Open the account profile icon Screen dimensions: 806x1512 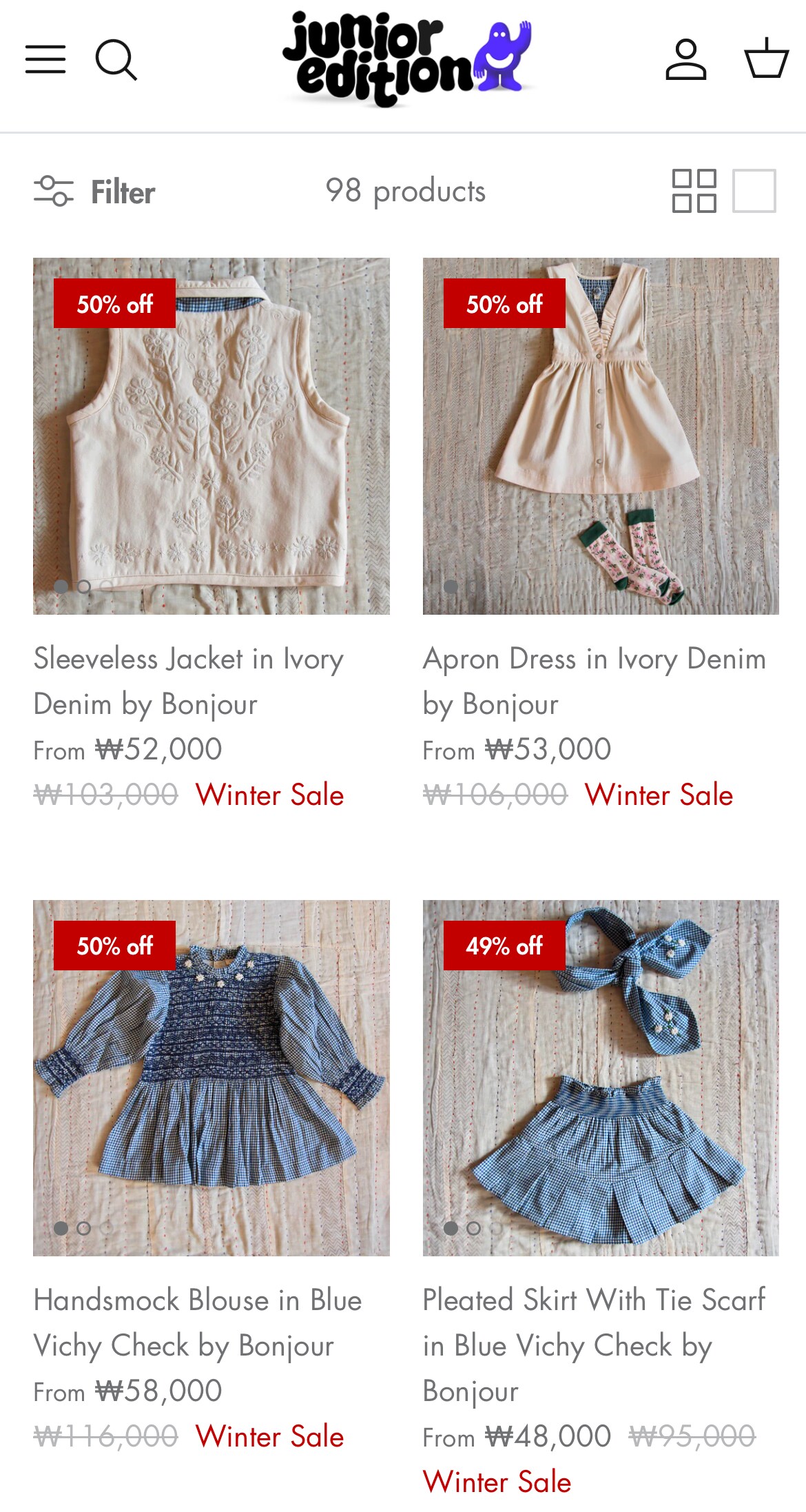click(x=685, y=60)
